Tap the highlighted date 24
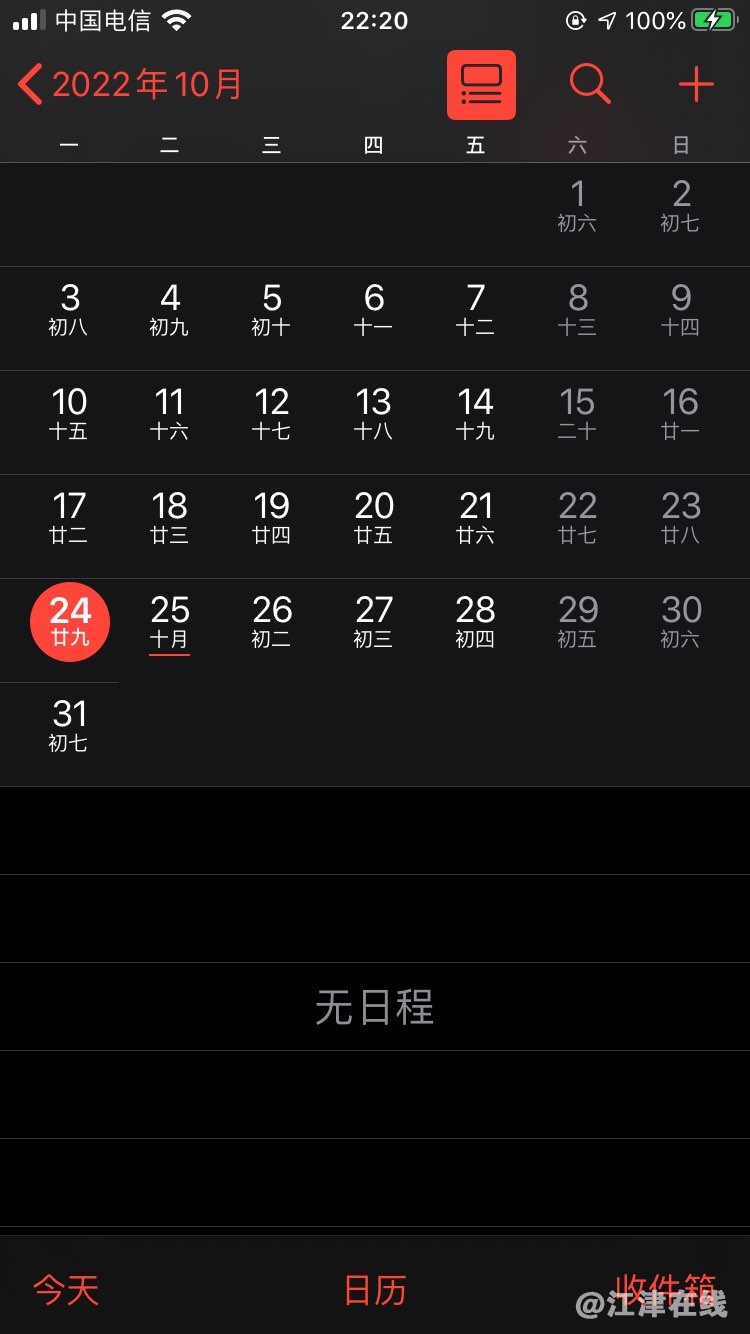 click(70, 622)
